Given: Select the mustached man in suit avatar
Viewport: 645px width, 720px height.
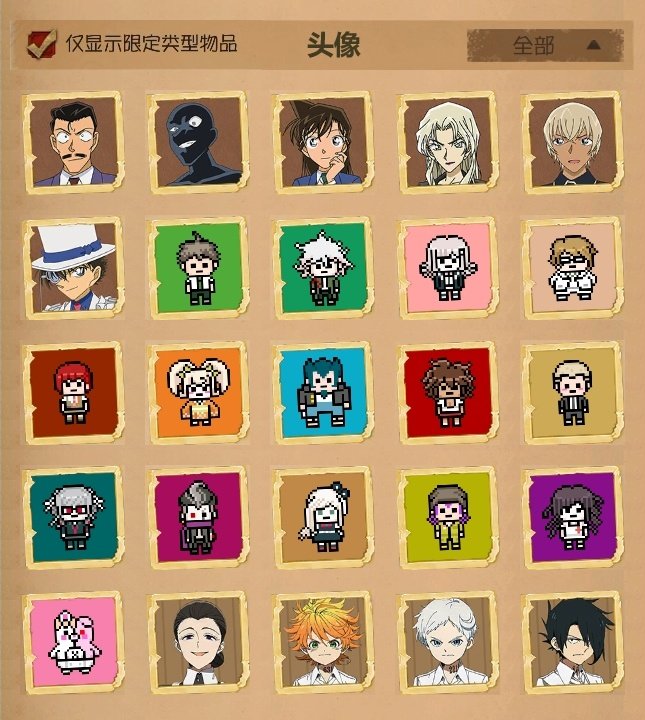Looking at the screenshot, I should coord(73,142).
